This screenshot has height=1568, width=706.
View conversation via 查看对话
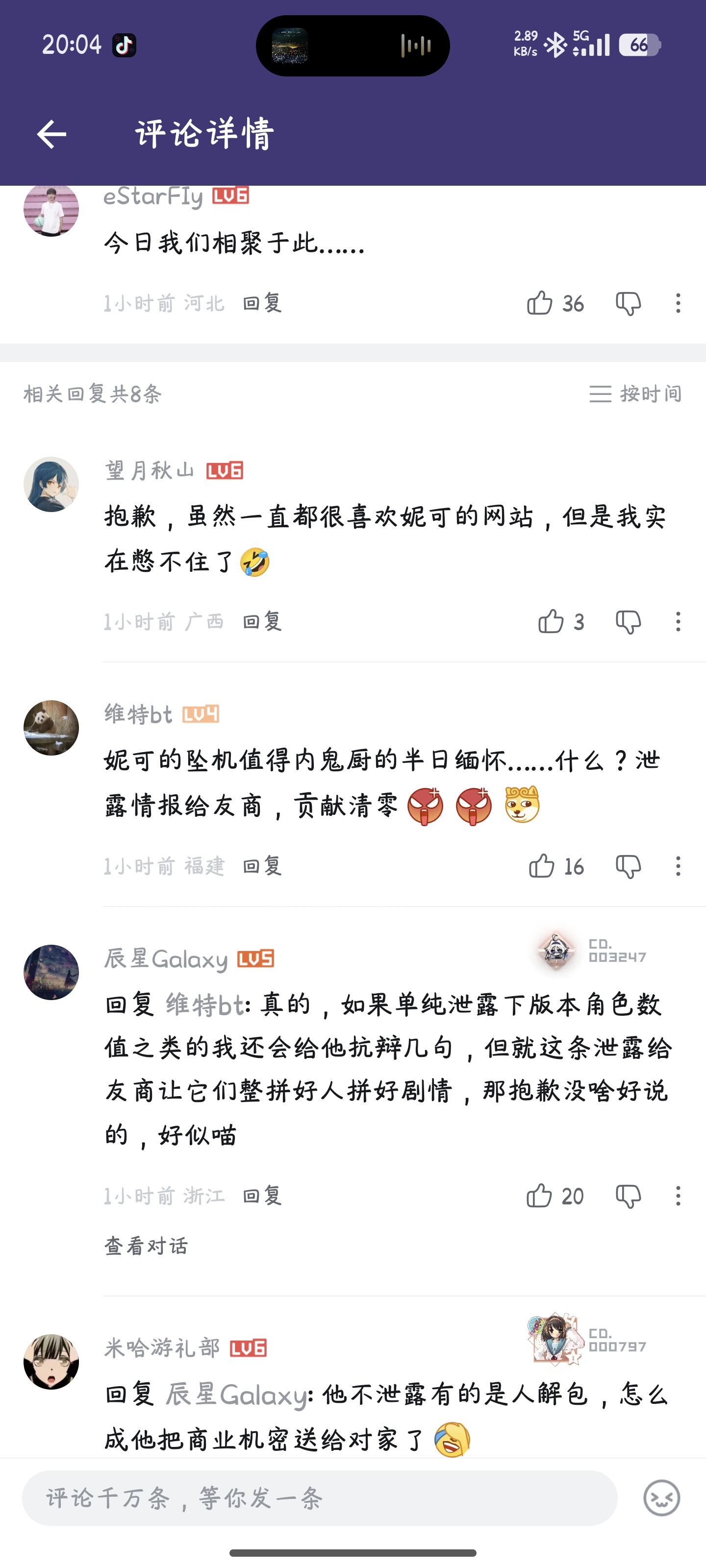coord(146,1246)
